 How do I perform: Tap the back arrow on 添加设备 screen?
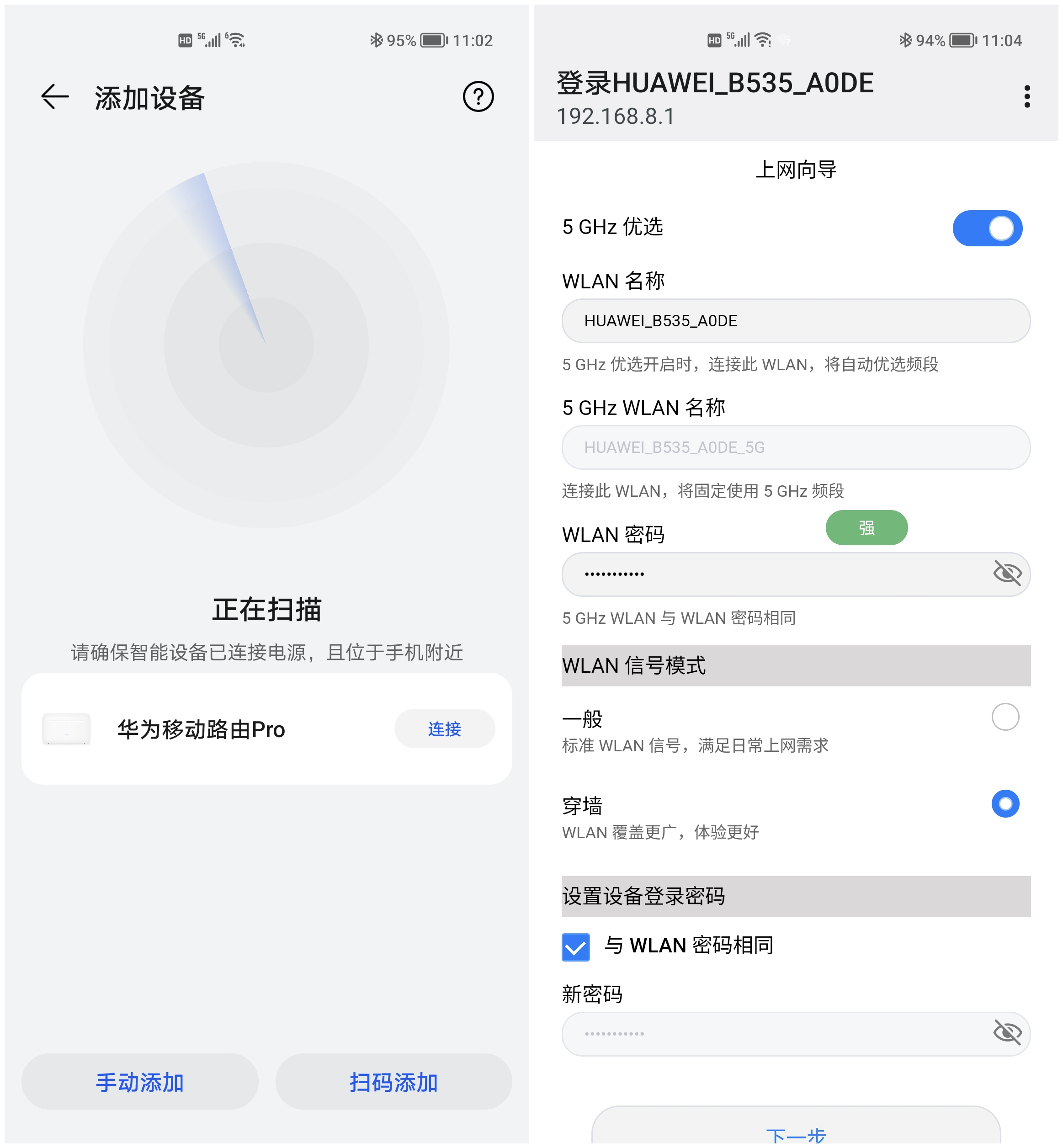pyautogui.click(x=55, y=96)
